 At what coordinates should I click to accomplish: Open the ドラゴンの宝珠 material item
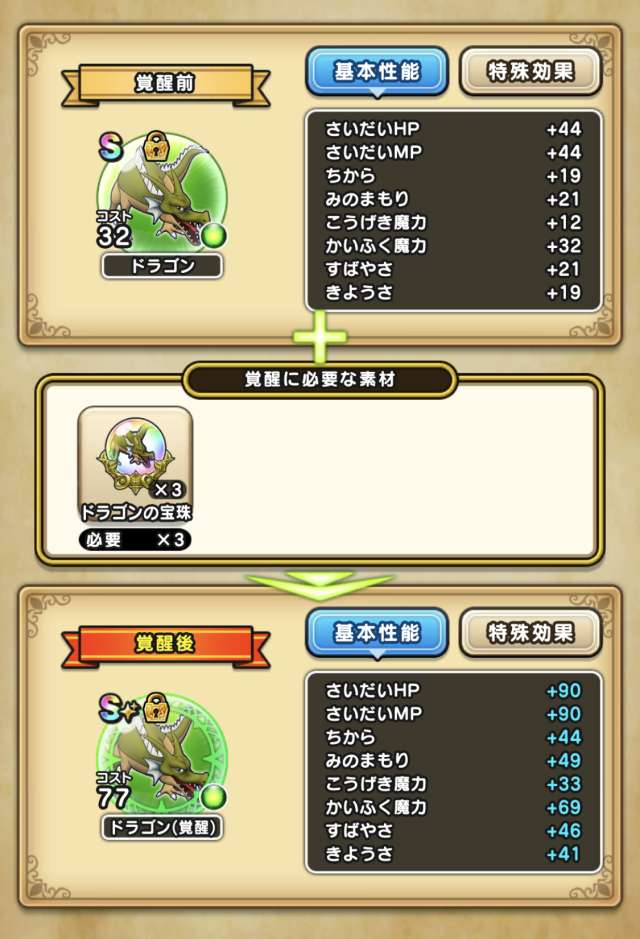(135, 456)
